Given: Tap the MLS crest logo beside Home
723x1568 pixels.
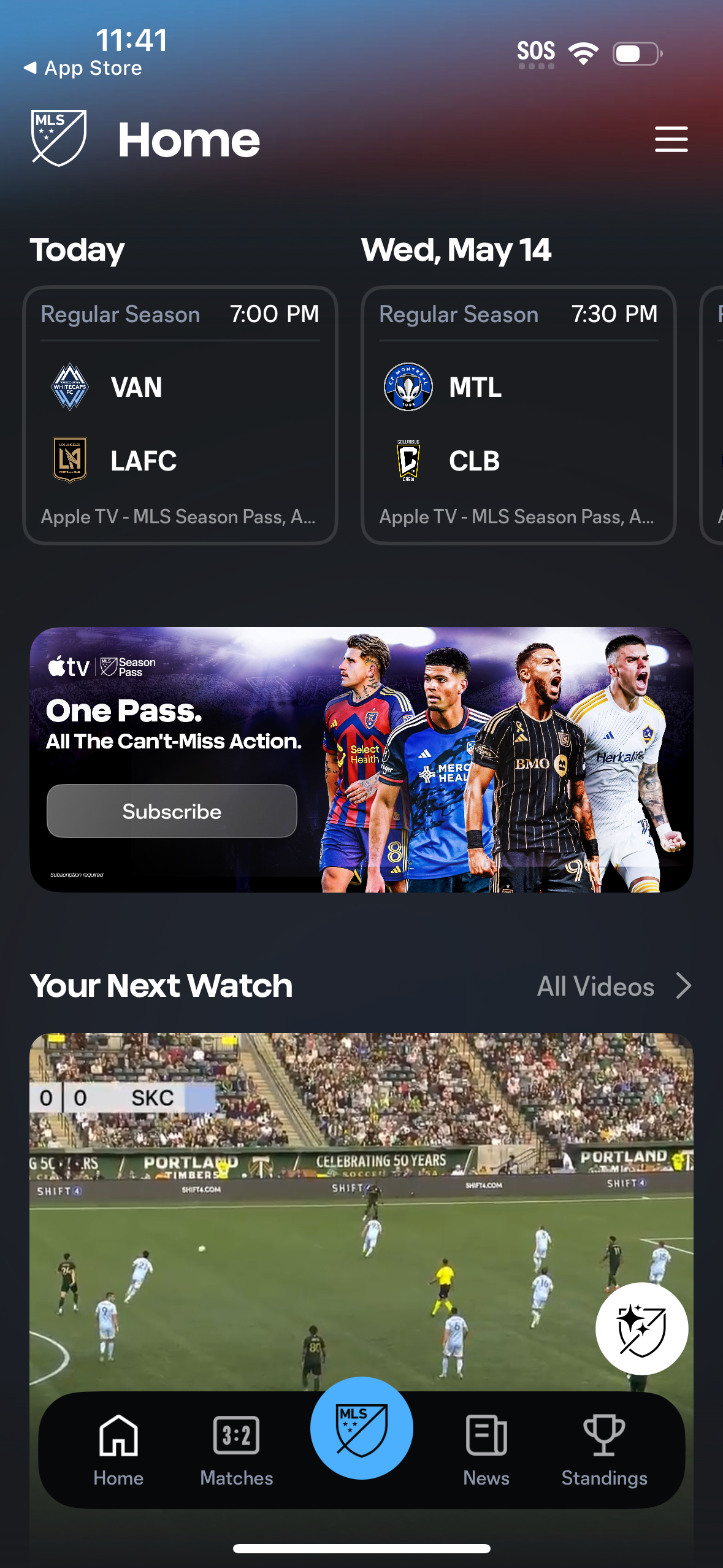Looking at the screenshot, I should 58,136.
